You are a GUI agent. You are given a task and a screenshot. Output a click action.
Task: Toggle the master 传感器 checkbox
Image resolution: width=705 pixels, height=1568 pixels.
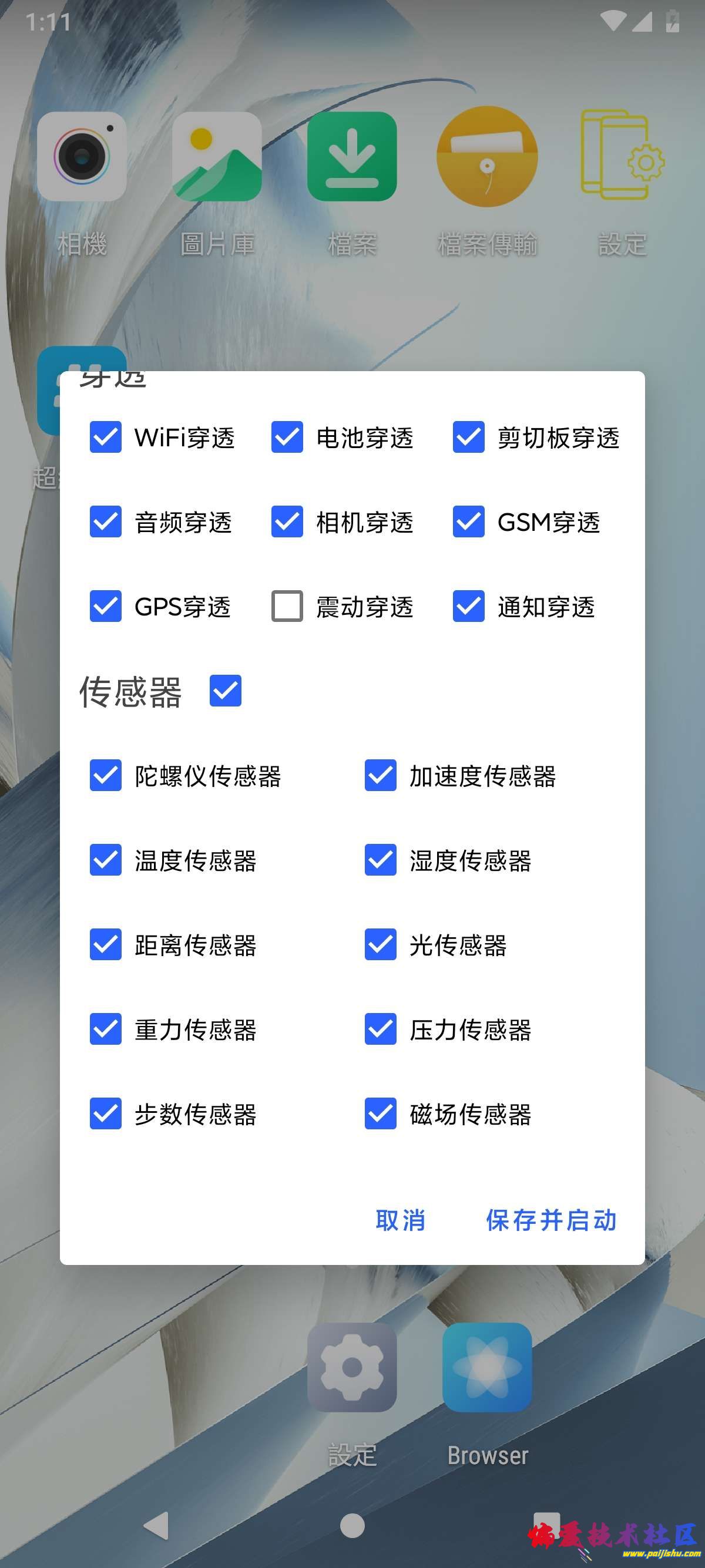tap(225, 691)
